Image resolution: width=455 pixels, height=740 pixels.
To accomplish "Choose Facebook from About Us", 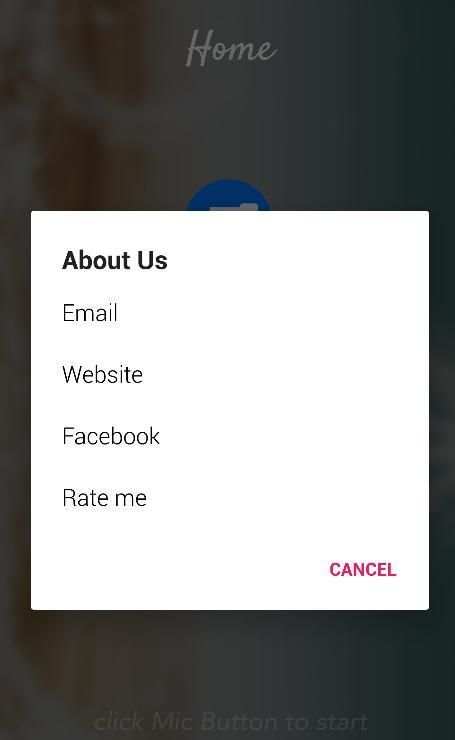I will (230, 436).
